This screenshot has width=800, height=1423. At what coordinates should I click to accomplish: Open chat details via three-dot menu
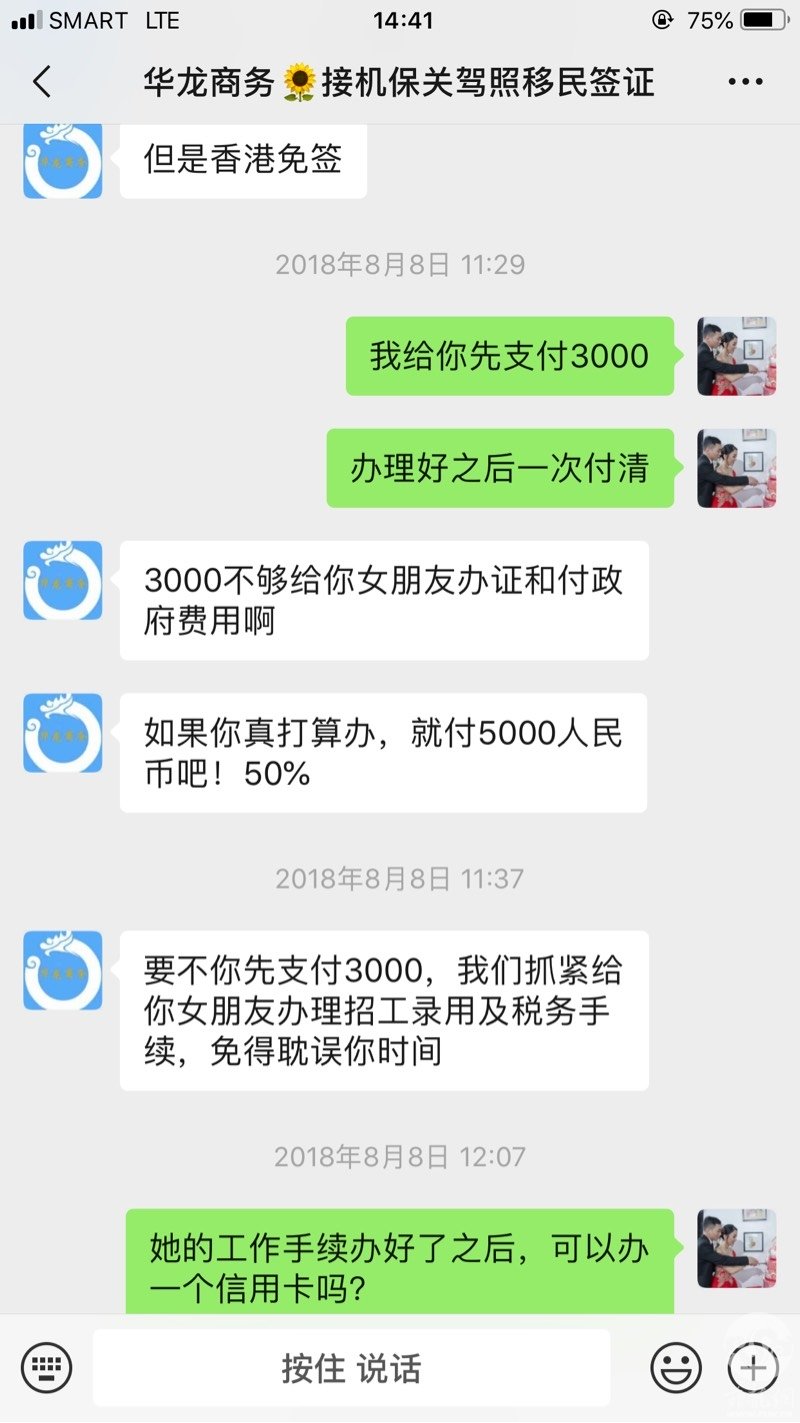tap(746, 82)
